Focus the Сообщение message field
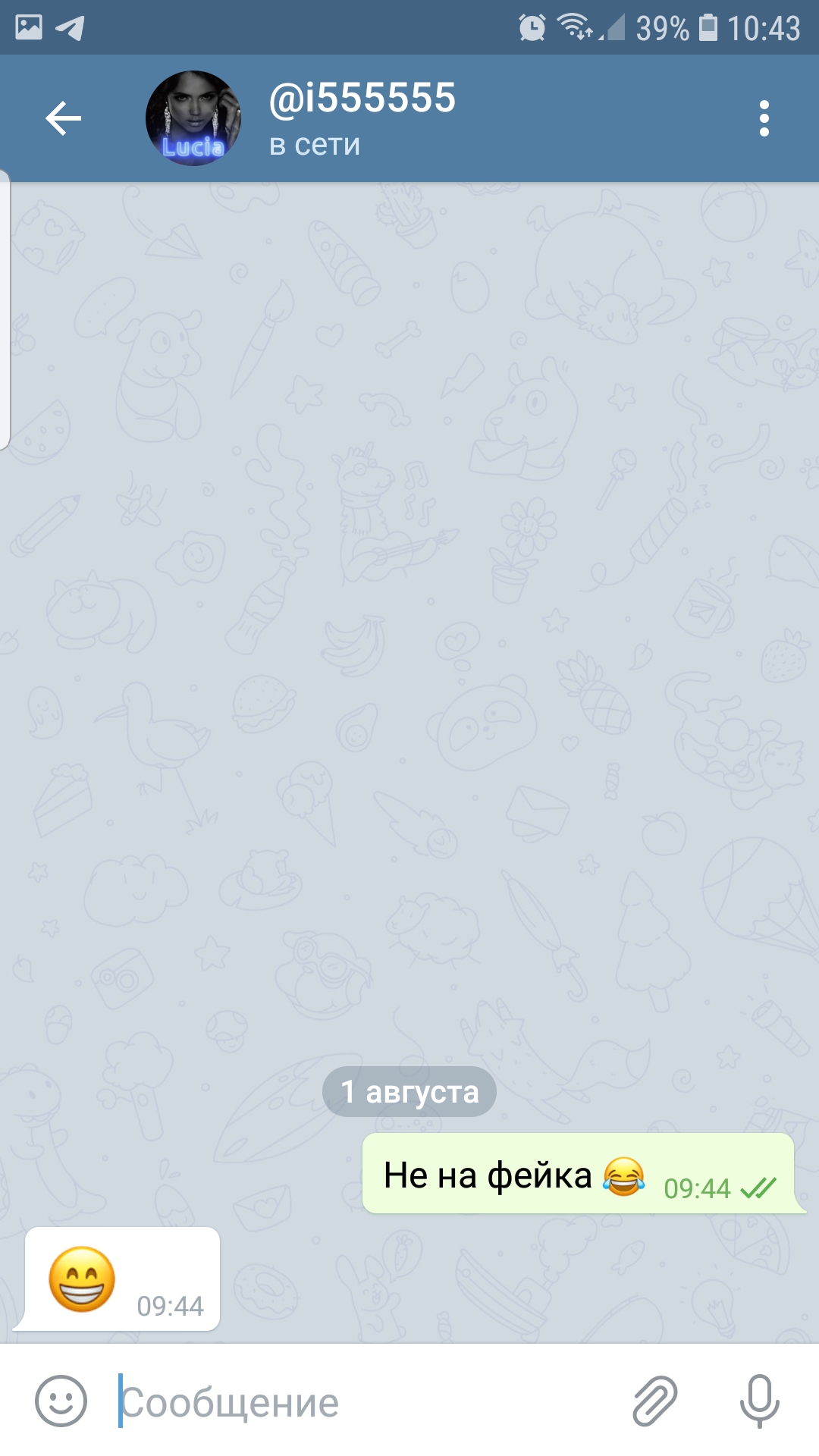This screenshot has height=1456, width=819. [364, 1401]
